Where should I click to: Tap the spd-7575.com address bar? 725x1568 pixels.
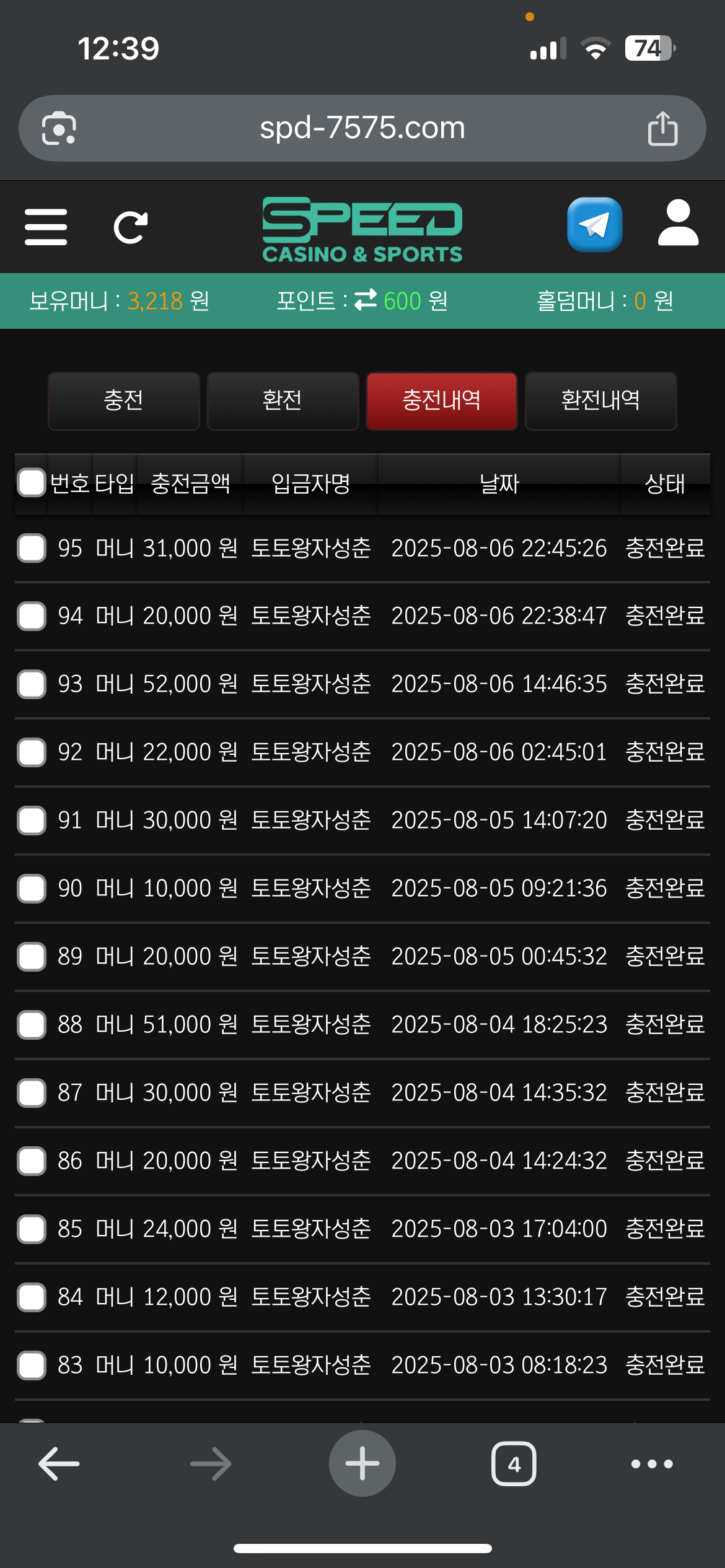tap(362, 128)
